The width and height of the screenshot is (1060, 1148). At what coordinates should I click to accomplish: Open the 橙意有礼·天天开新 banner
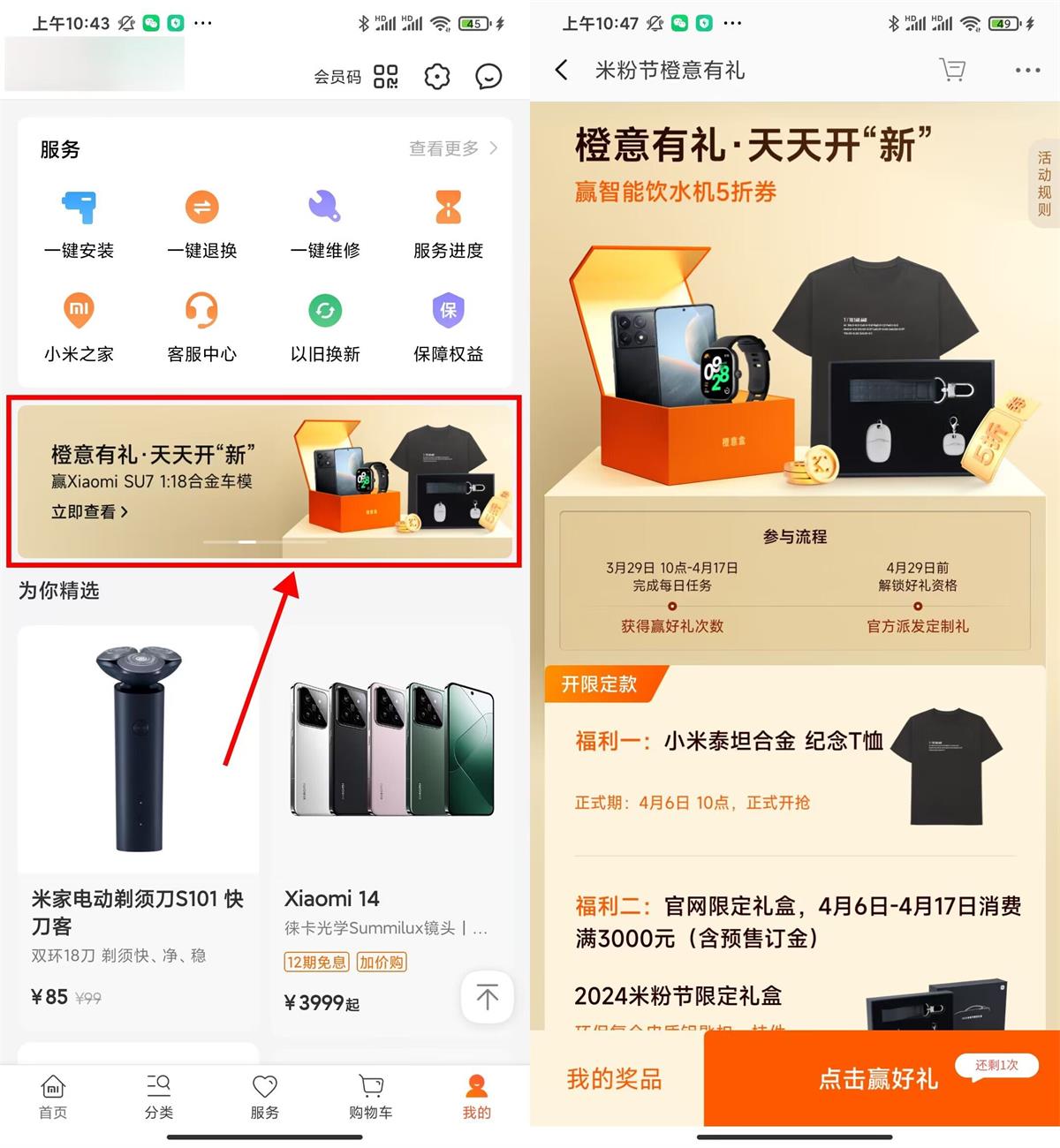tap(264, 481)
